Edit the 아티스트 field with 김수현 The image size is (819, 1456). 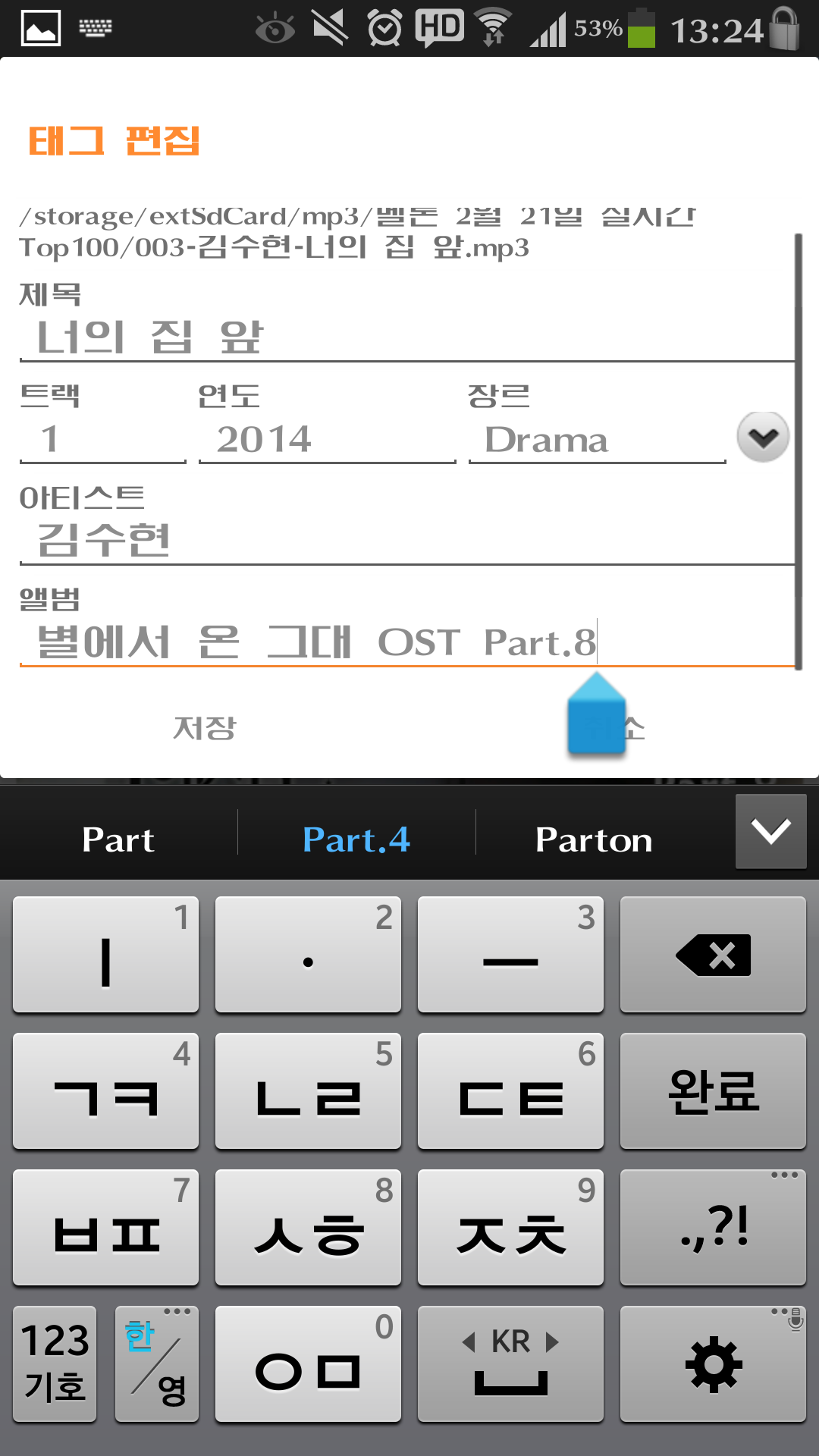click(x=406, y=541)
